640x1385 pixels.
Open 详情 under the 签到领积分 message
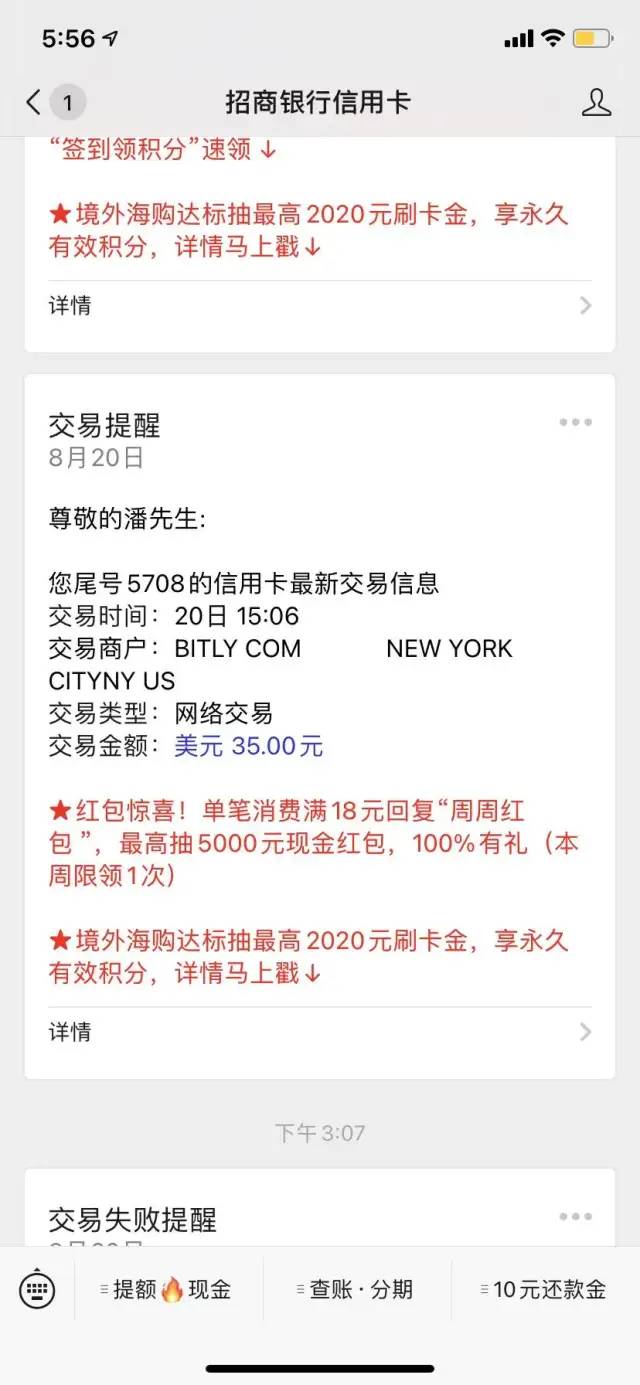[320, 306]
